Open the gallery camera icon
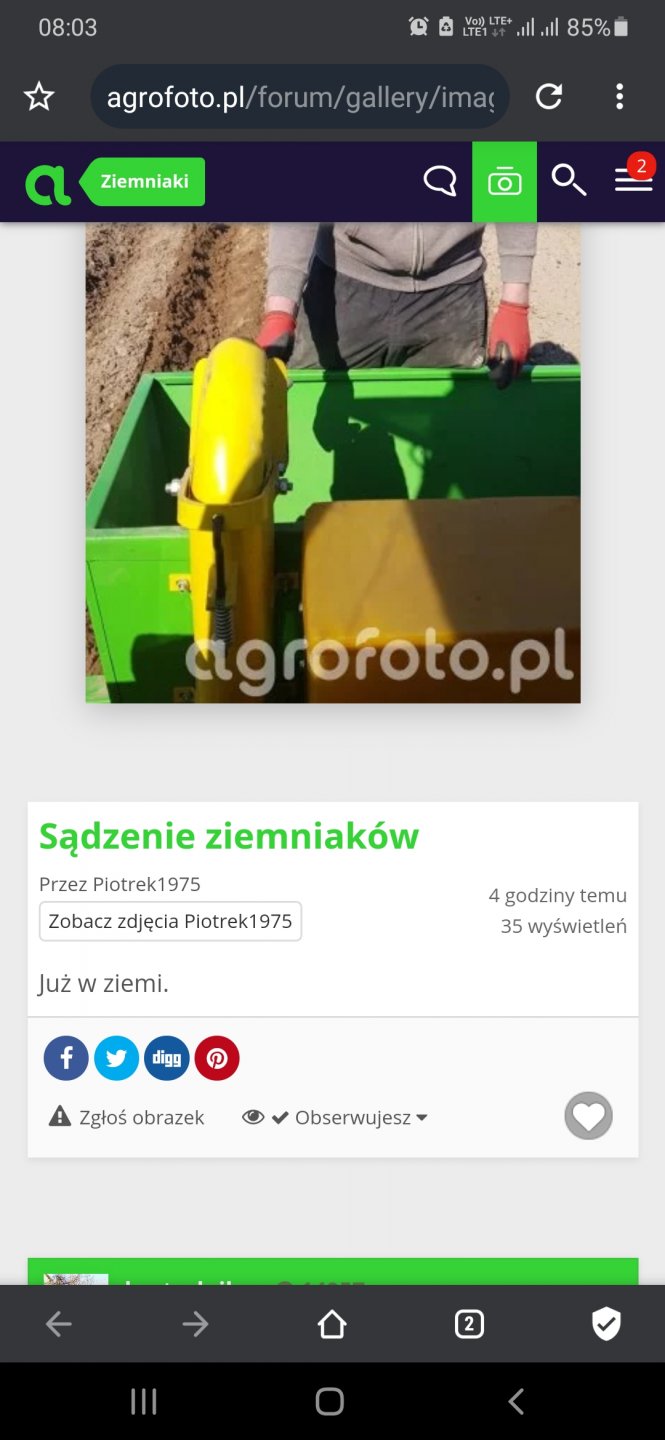The image size is (665, 1440). tap(504, 182)
